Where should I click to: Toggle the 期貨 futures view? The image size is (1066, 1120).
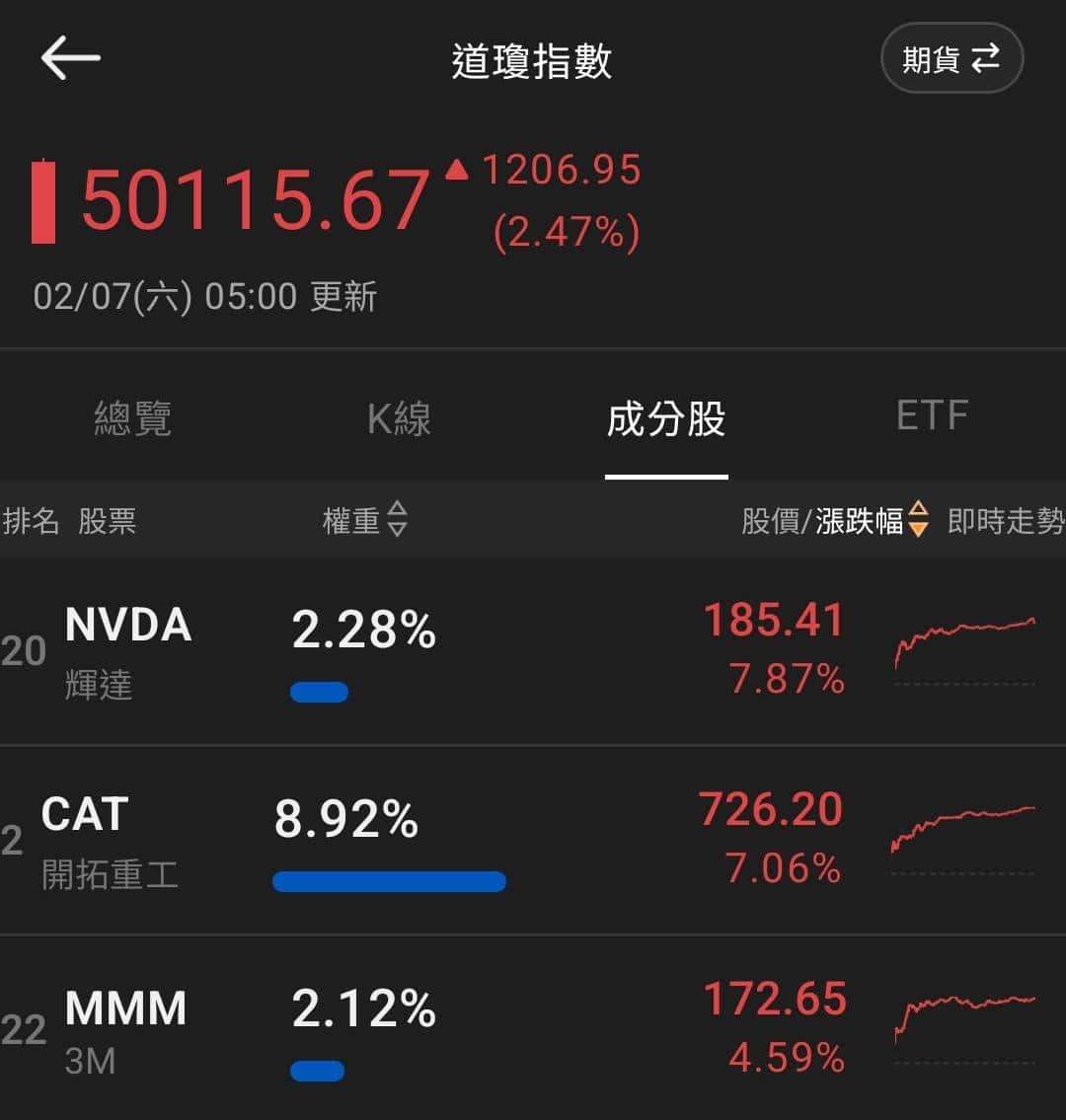click(x=951, y=58)
